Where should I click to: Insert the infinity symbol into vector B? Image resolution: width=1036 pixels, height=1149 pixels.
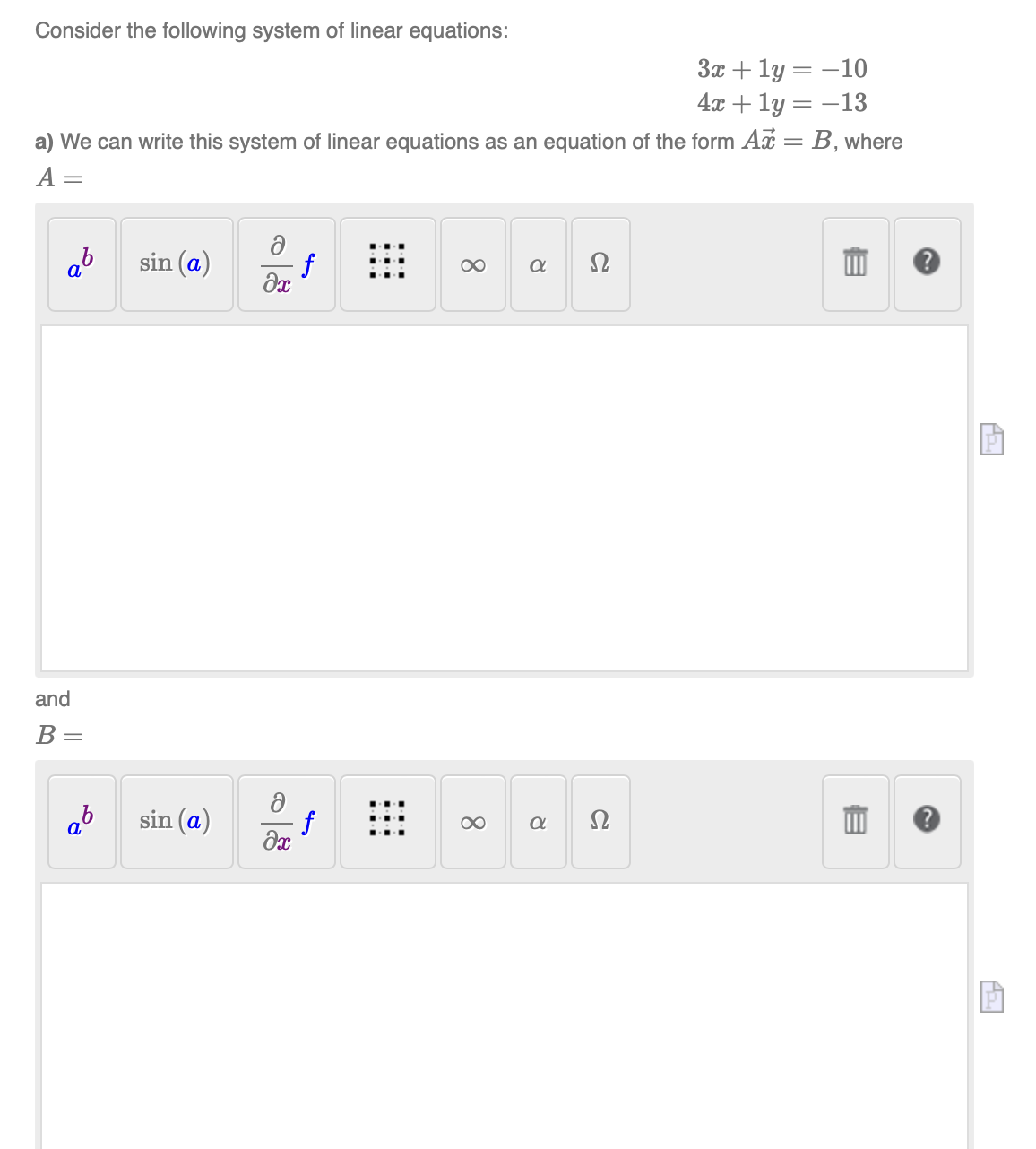coord(472,822)
